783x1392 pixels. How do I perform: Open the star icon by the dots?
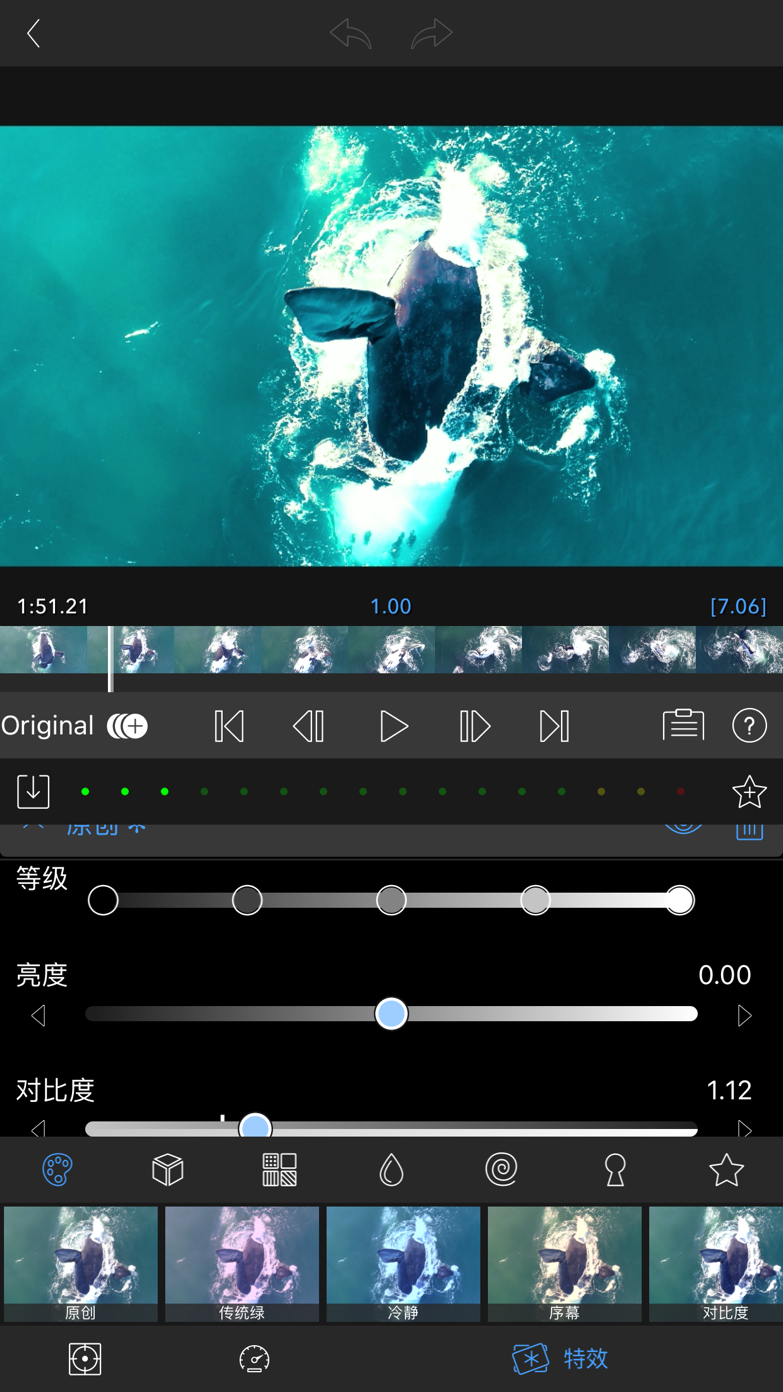pyautogui.click(x=749, y=792)
